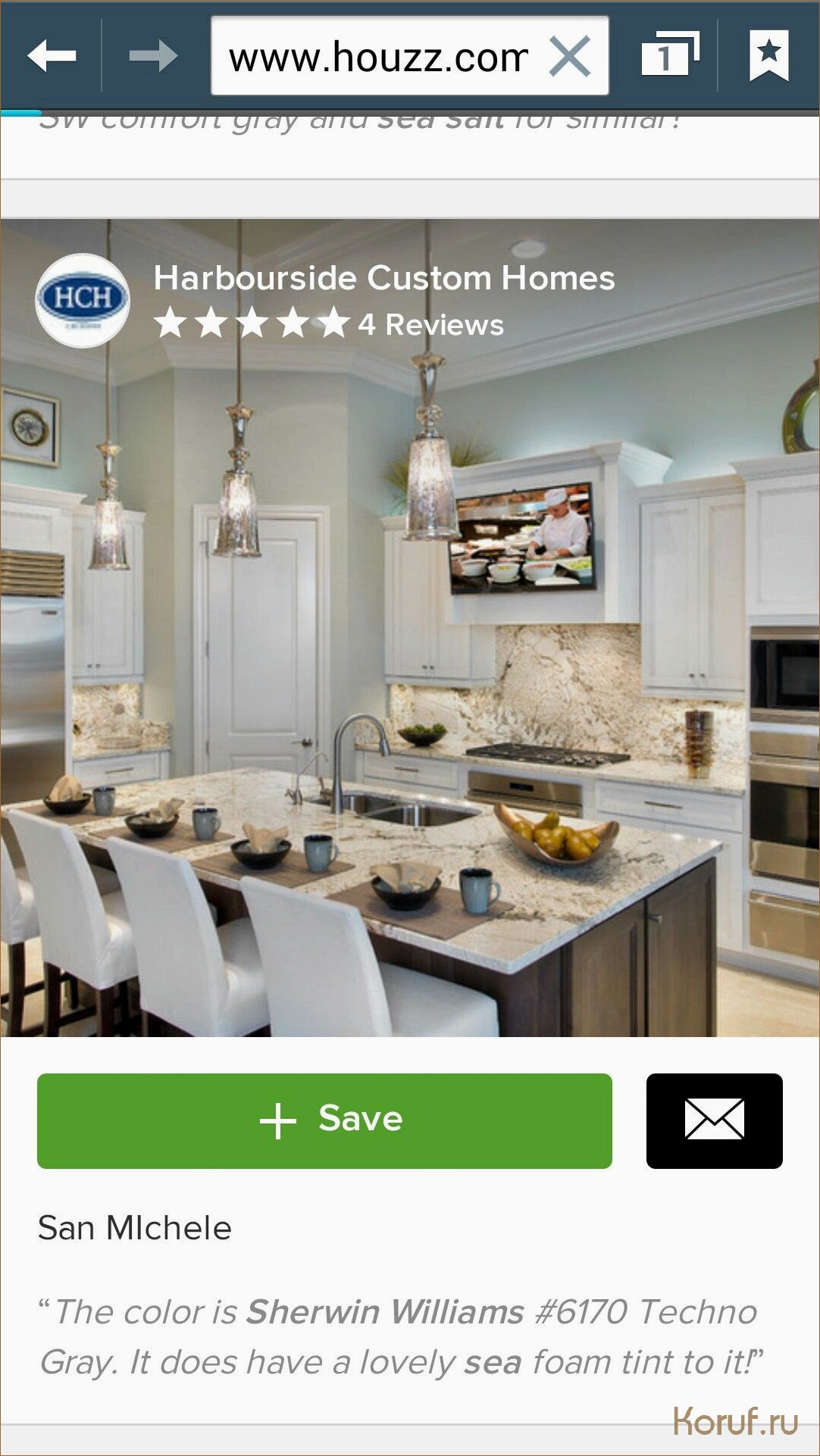Save this photo to an ideabook
820x1456 pixels.
324,1120
